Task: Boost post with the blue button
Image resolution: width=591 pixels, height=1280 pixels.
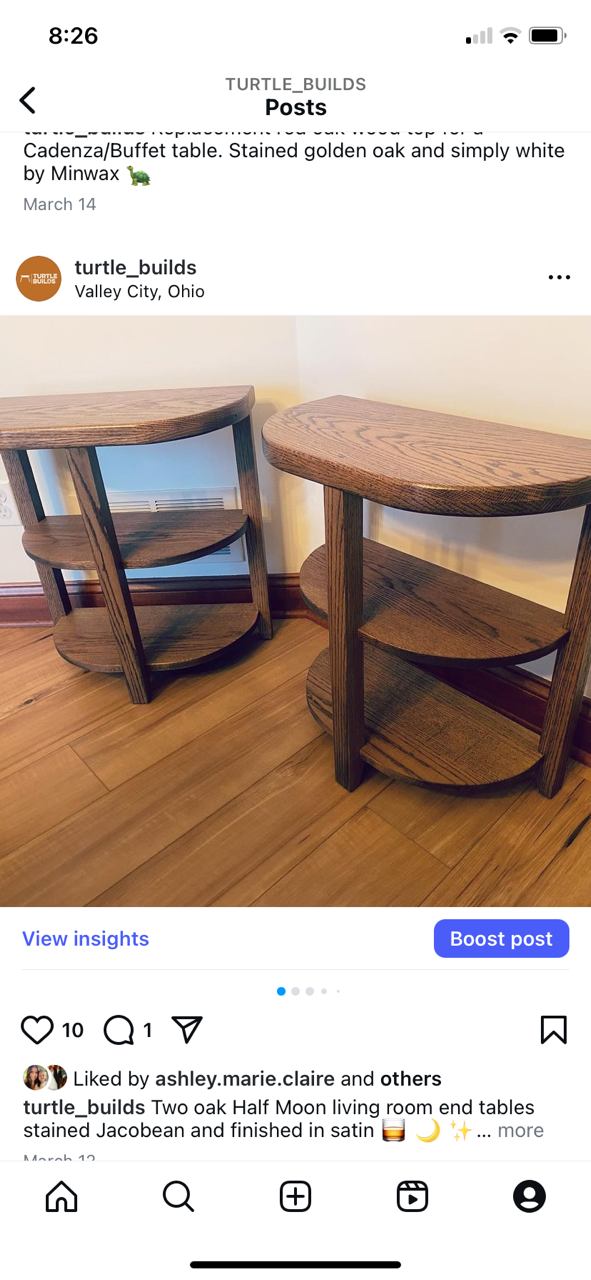Action: tap(501, 939)
